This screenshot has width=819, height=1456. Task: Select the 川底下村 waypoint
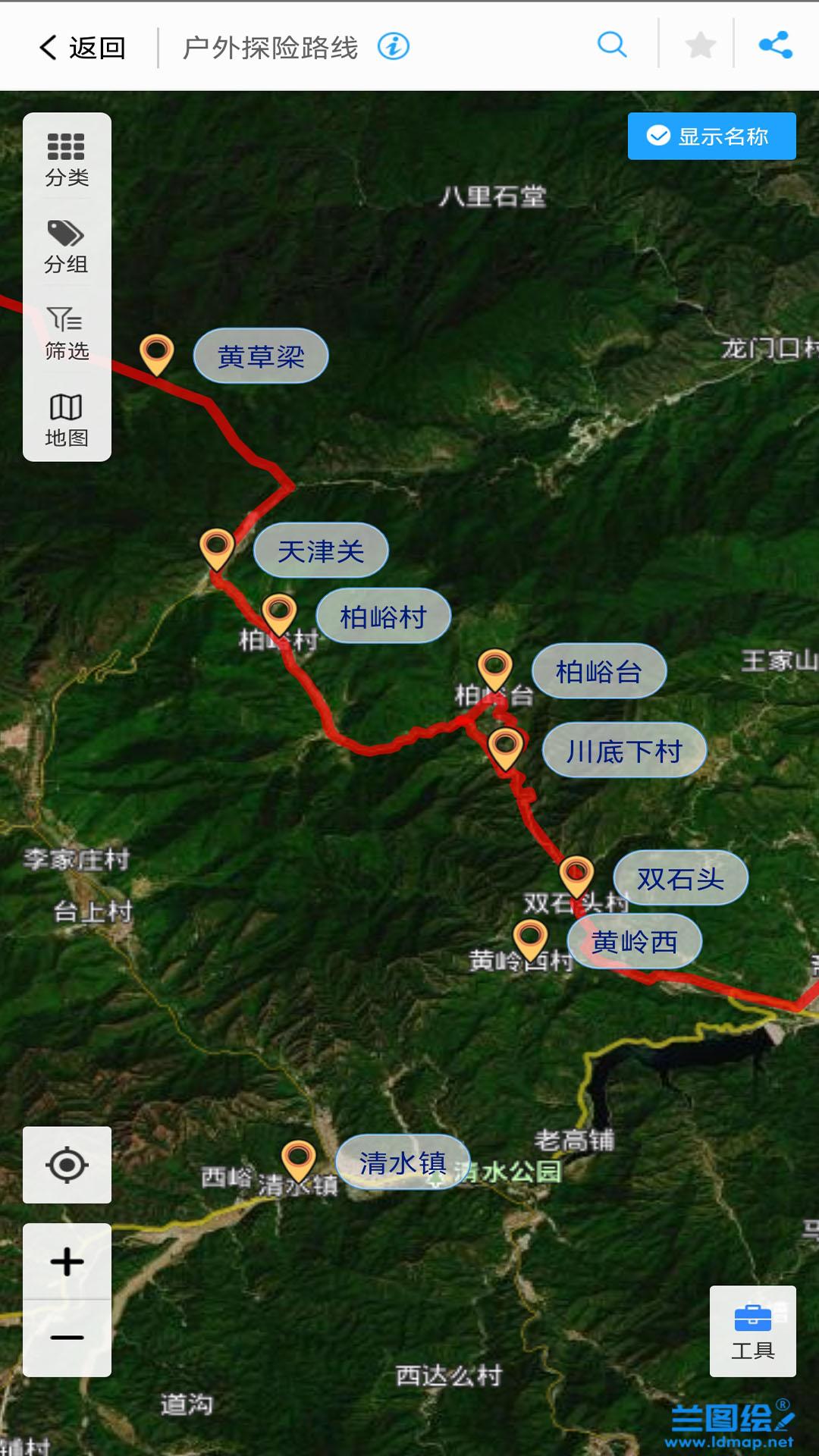click(623, 751)
